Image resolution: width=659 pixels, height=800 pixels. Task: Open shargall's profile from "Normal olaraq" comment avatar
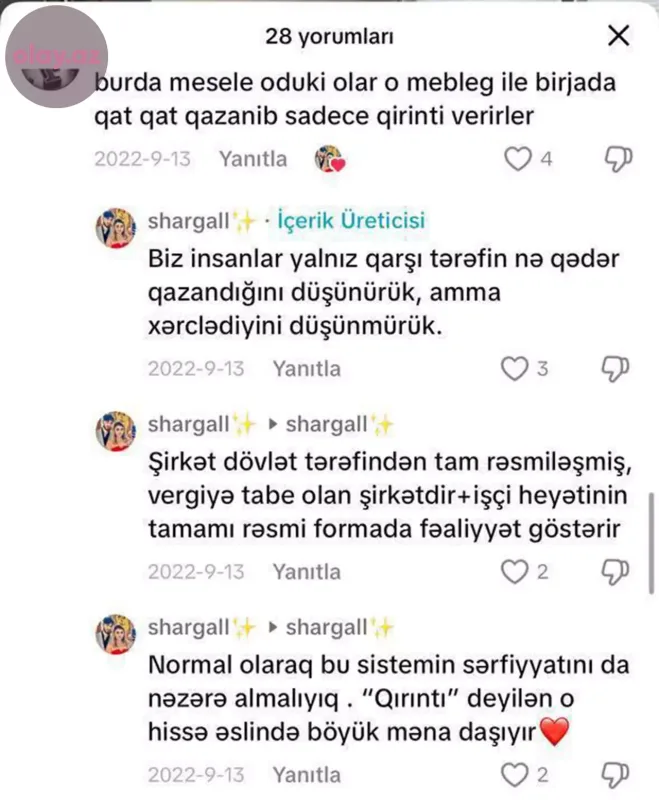[116, 634]
